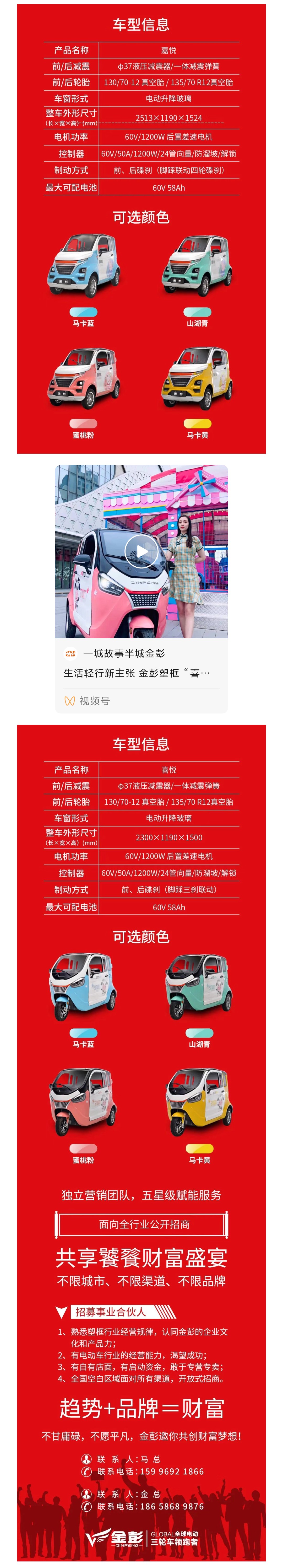Play the 一城故事半城金彭 channel video

[x=141, y=551]
